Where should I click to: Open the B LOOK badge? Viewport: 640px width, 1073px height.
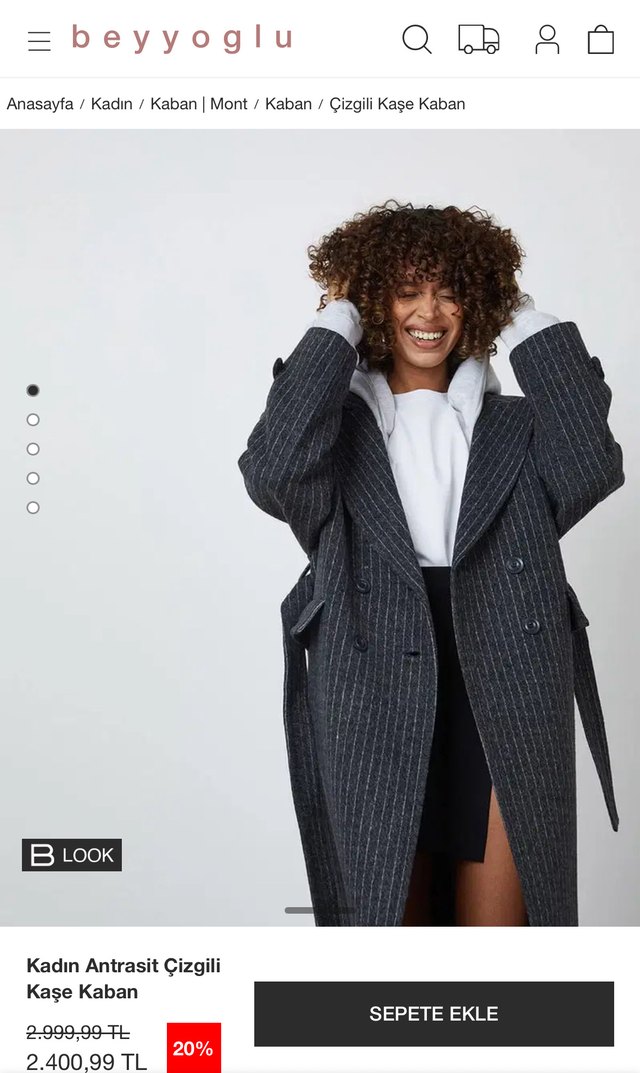click(x=72, y=855)
